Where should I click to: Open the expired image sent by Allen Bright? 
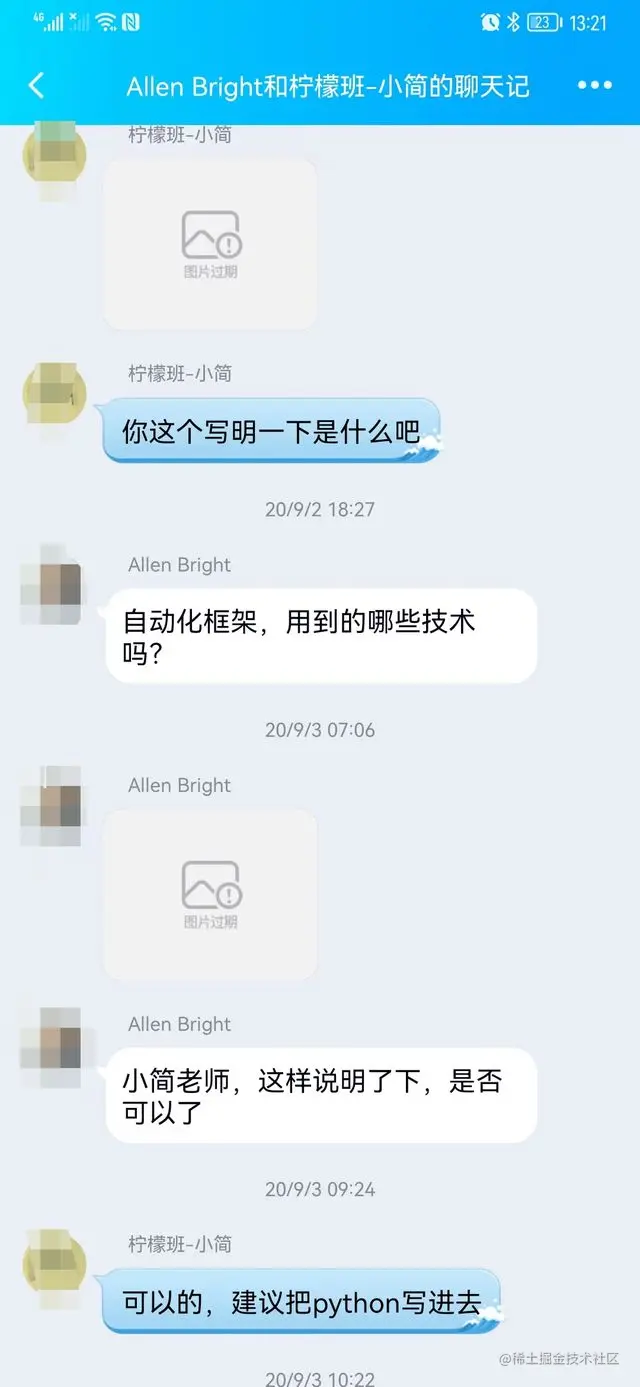pos(211,894)
